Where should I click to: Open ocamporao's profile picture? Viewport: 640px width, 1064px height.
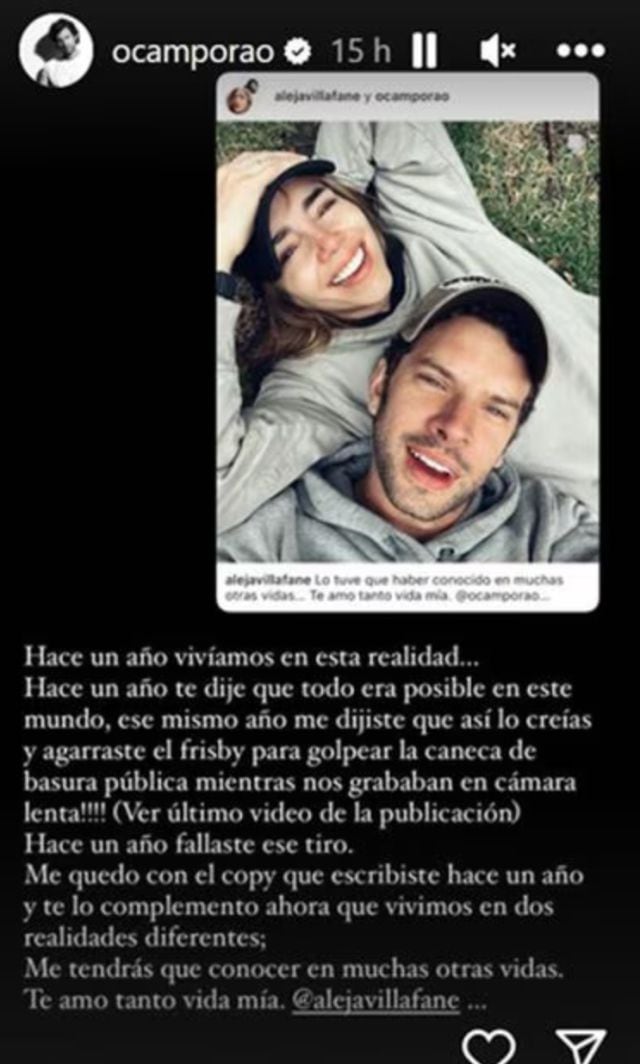coord(56,51)
